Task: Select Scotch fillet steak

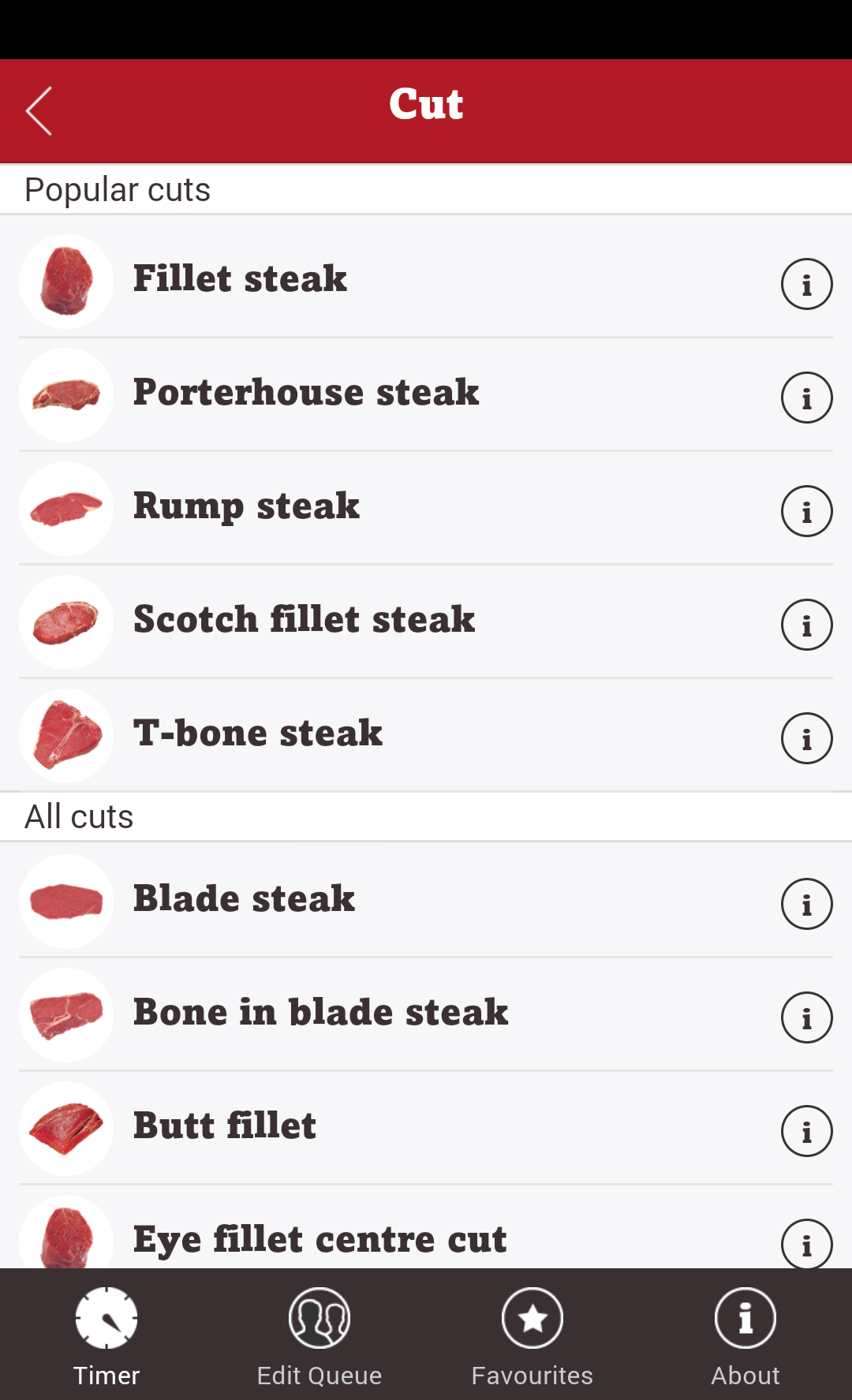Action: (304, 620)
